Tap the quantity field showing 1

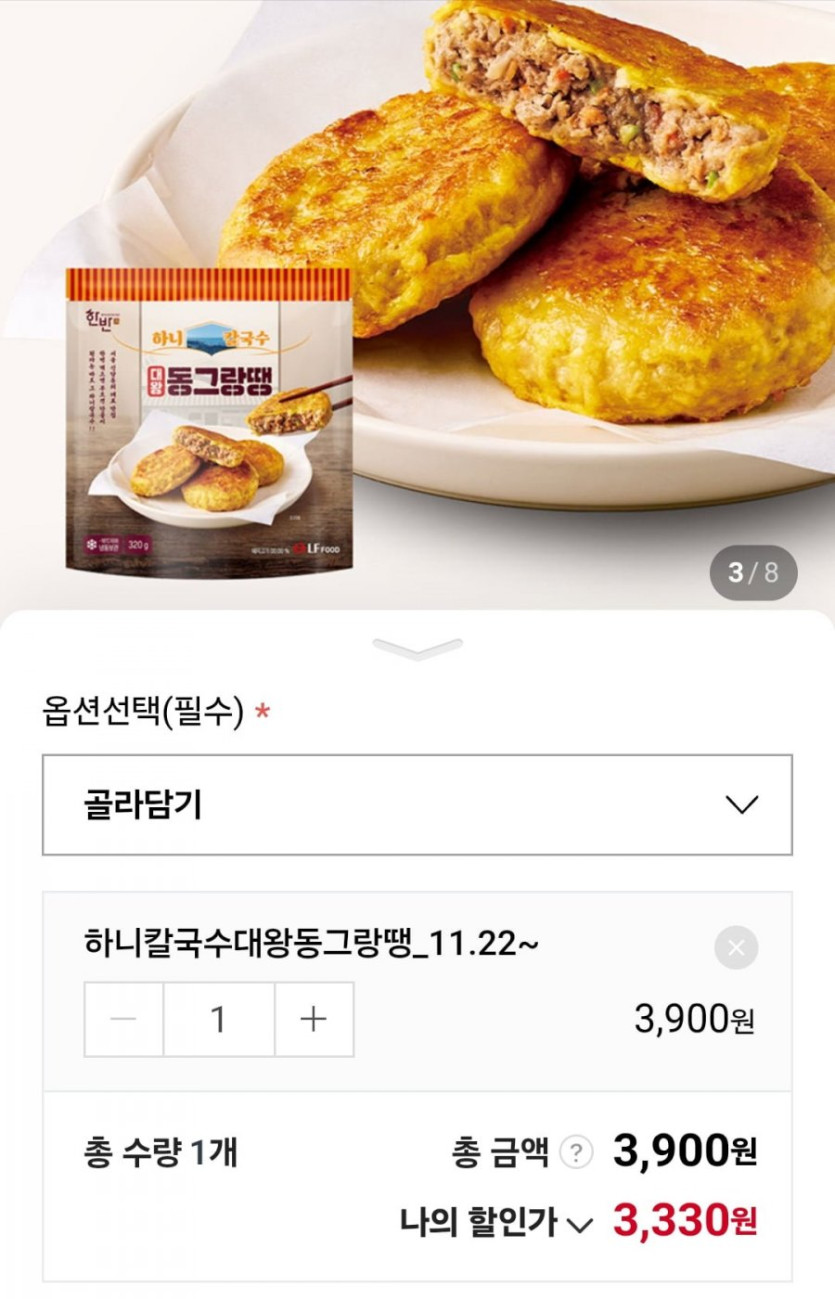tap(219, 1019)
